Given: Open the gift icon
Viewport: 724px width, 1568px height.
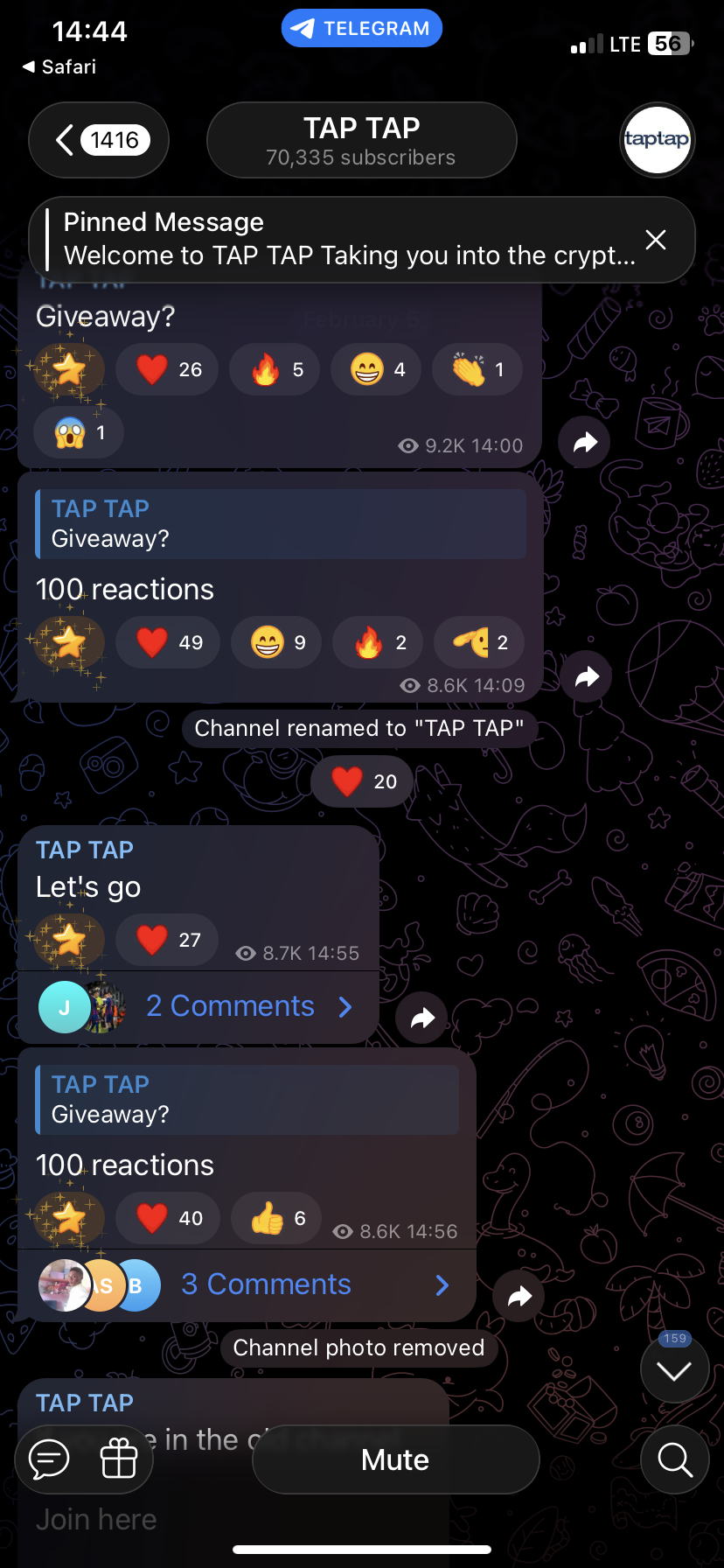Looking at the screenshot, I should [x=119, y=1459].
